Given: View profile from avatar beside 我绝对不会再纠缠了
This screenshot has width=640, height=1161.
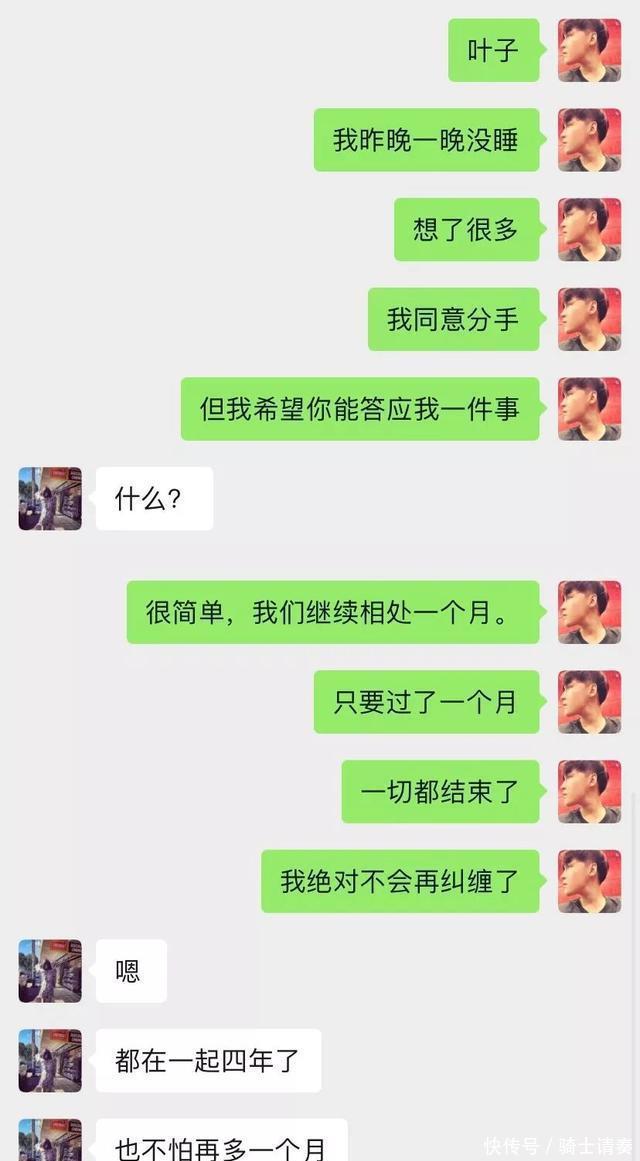Looking at the screenshot, I should click(589, 881).
